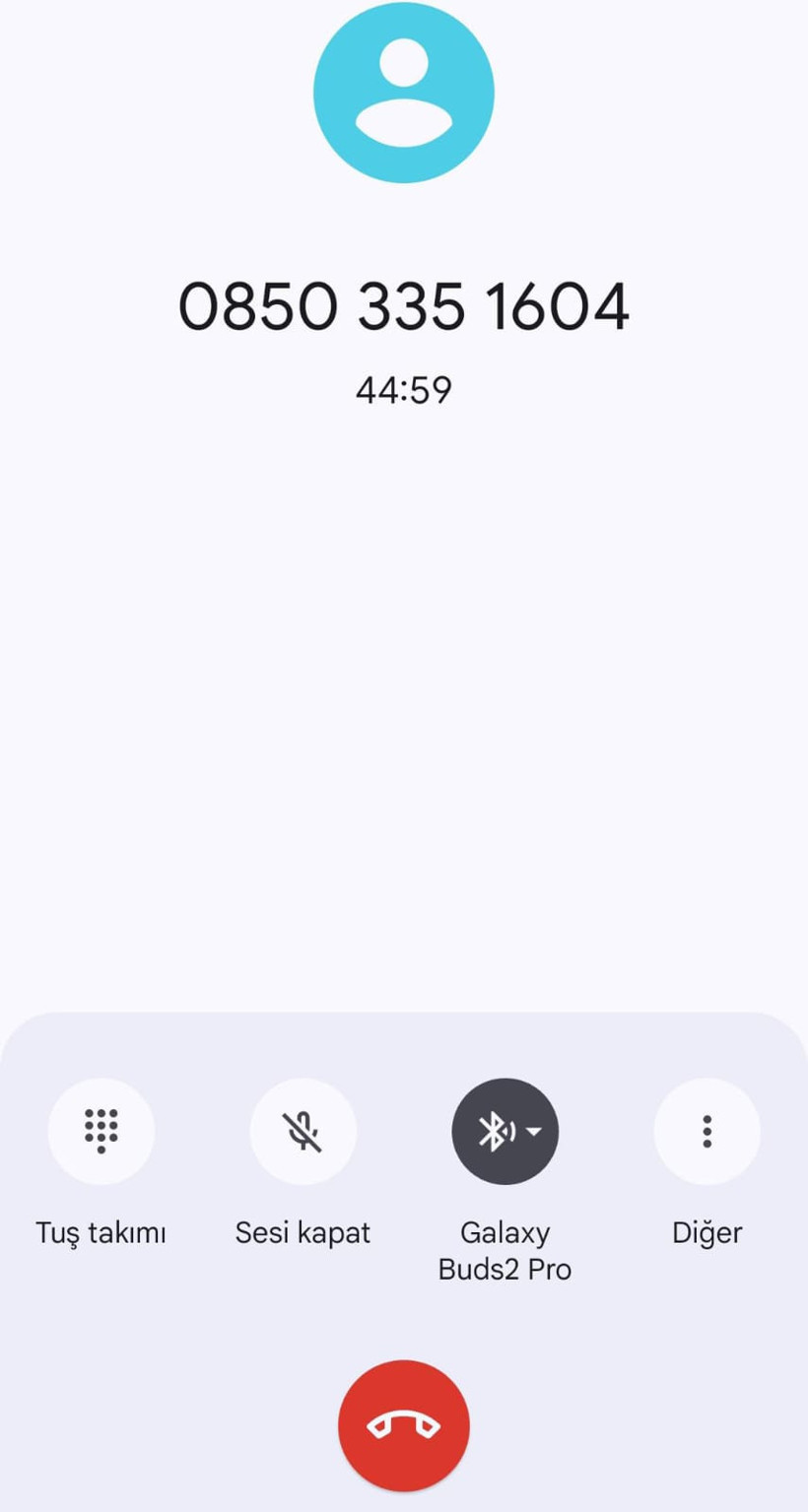End the call with the red button
This screenshot has width=808, height=1512.
[x=404, y=1425]
